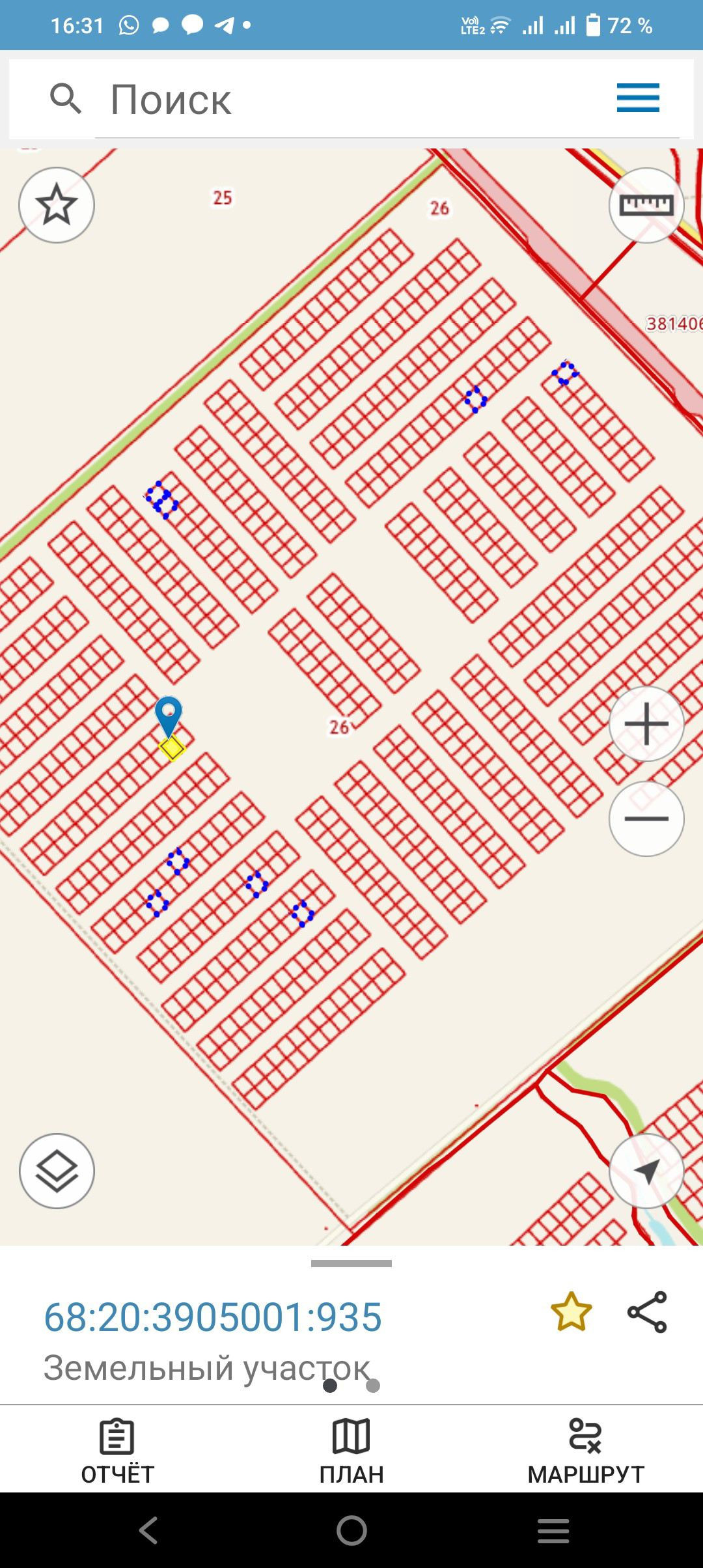Center map on my location
Viewport: 703px width, 1568px height.
tap(646, 1171)
